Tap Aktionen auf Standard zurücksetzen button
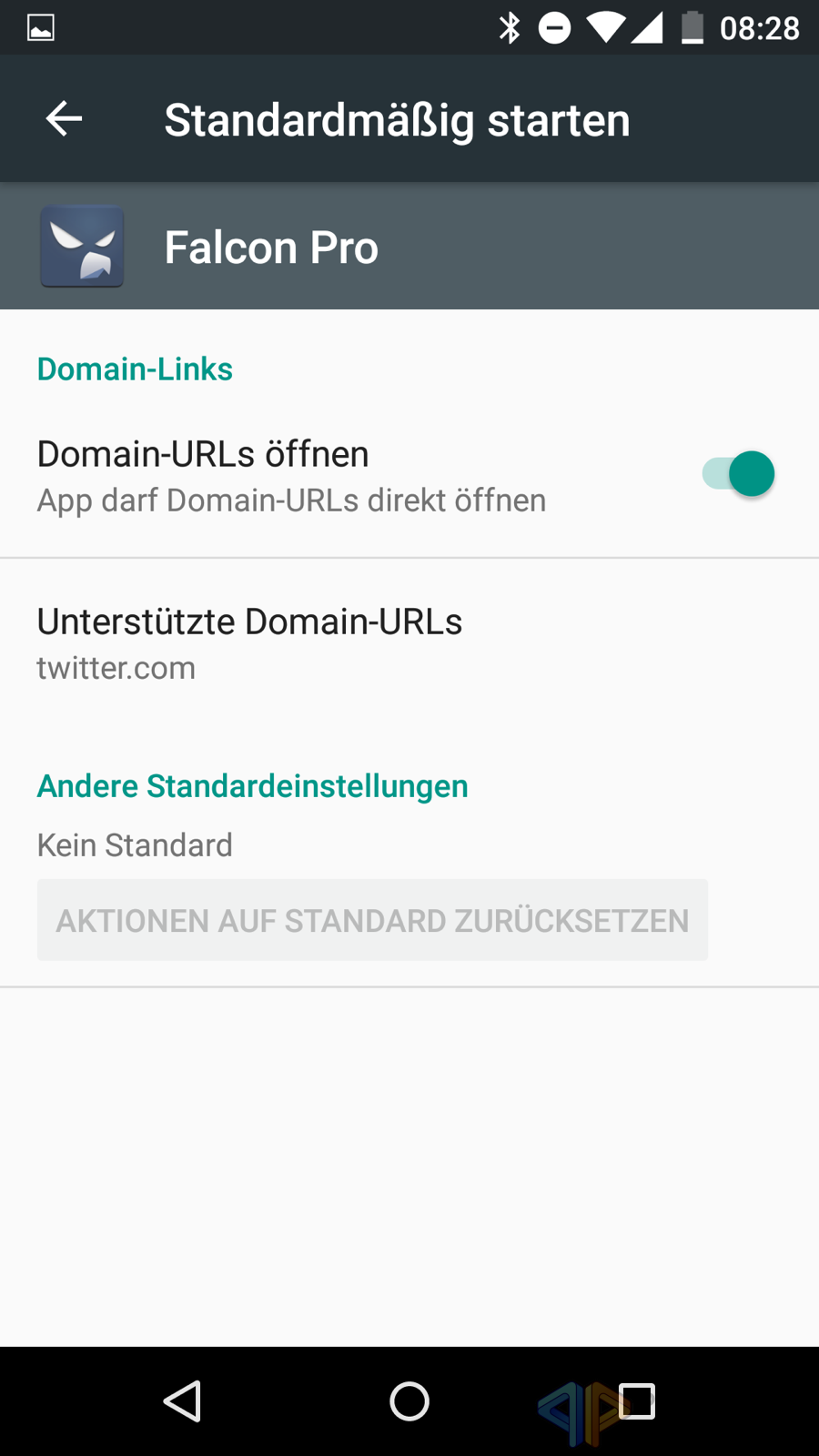This screenshot has height=1456, width=819. click(372, 920)
